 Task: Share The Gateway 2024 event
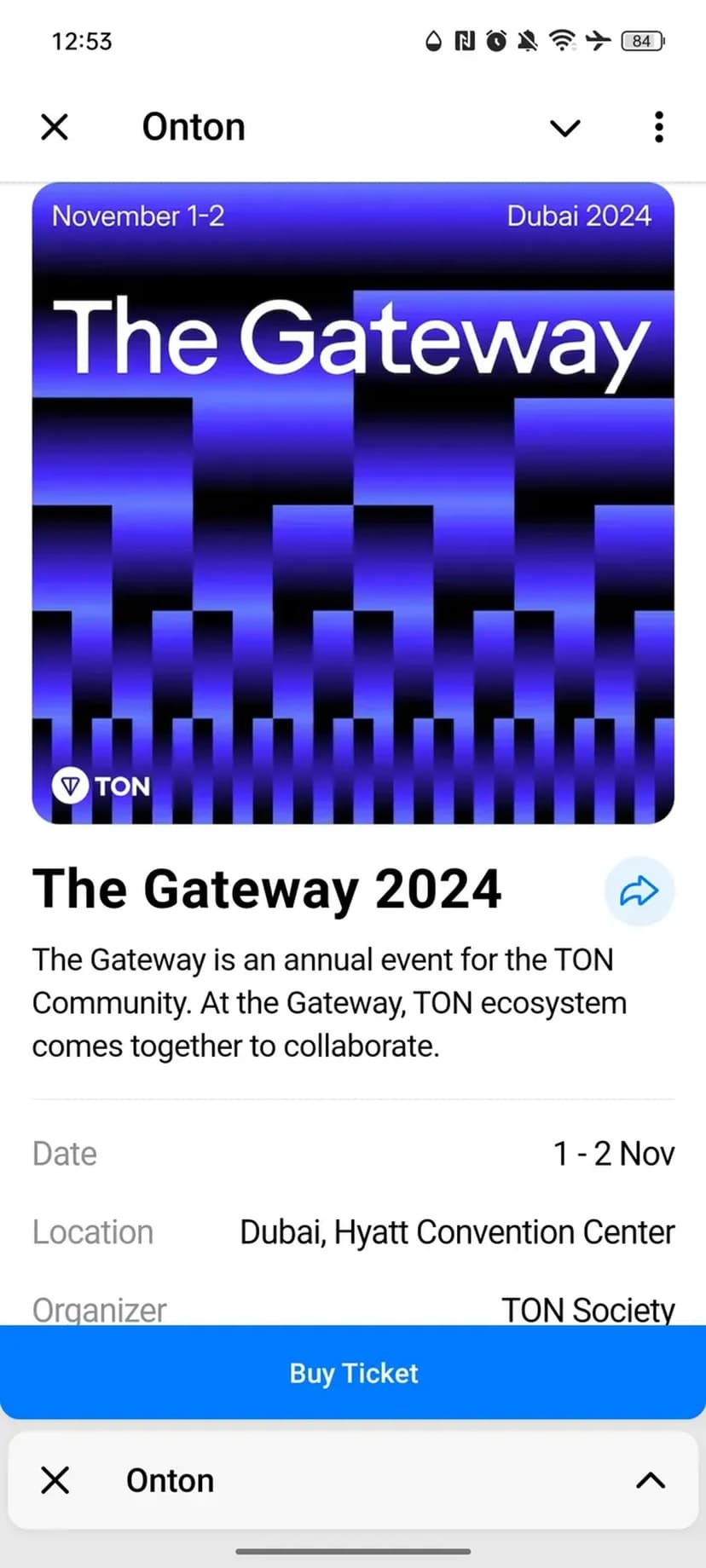(639, 891)
